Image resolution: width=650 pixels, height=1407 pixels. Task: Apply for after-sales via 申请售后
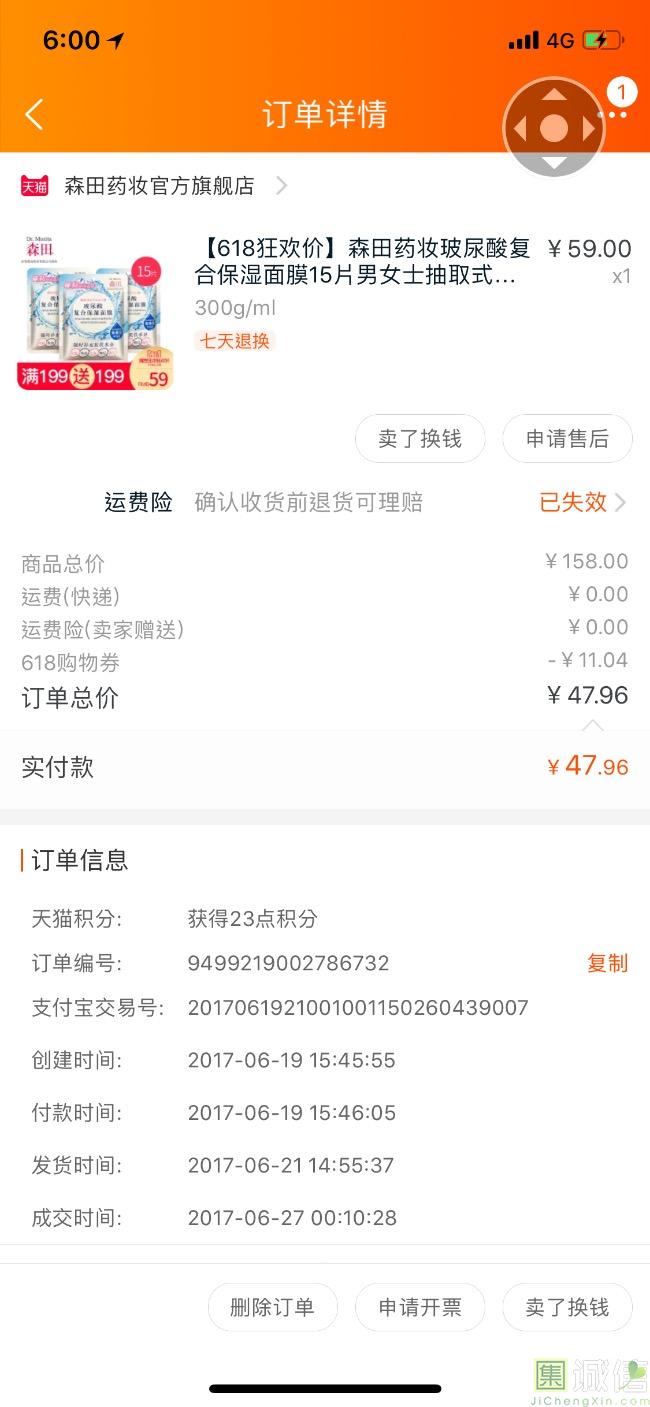pyautogui.click(x=567, y=439)
